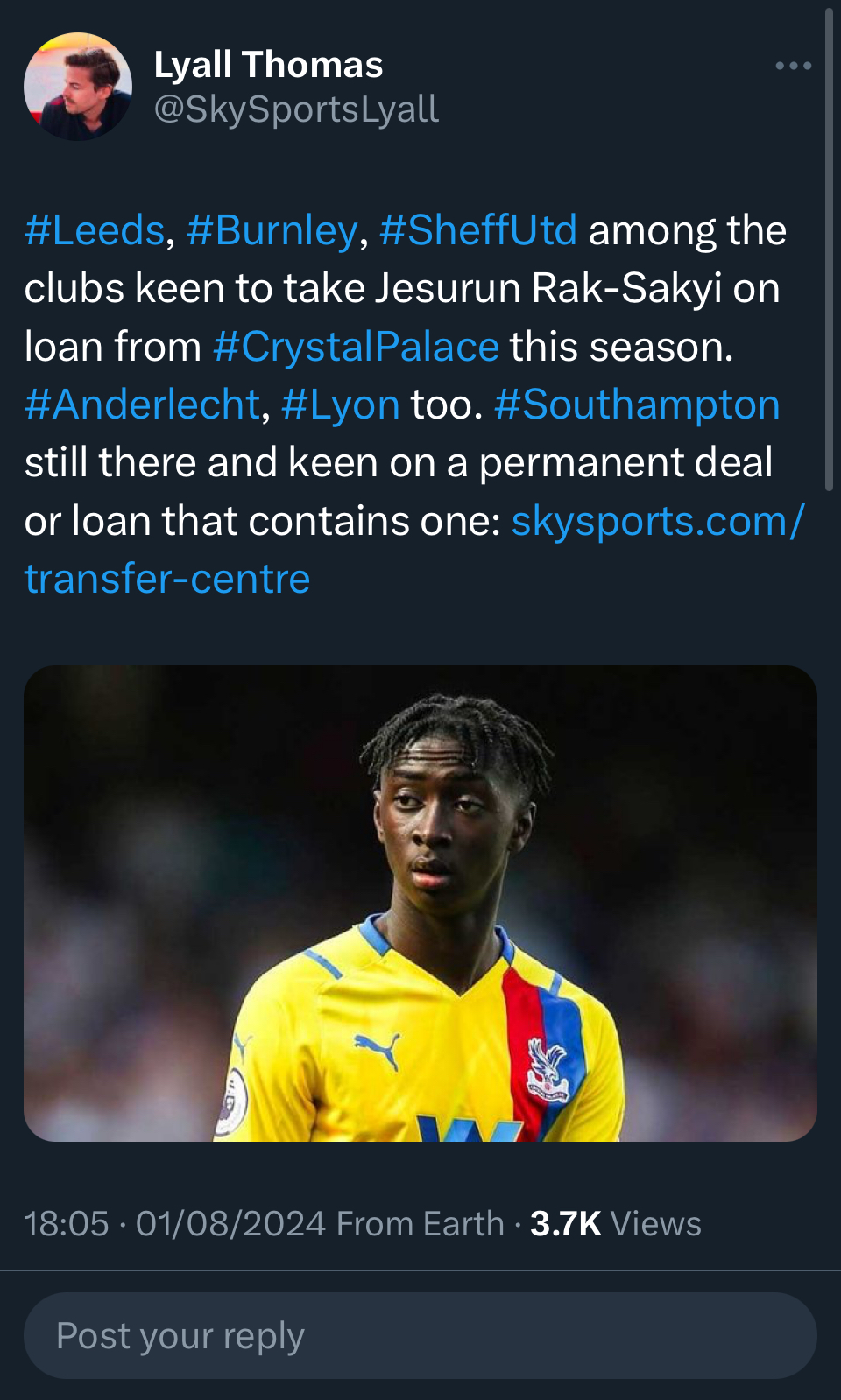Enlarge the attached tweet photo
The width and height of the screenshot is (841, 1400).
[x=420, y=903]
